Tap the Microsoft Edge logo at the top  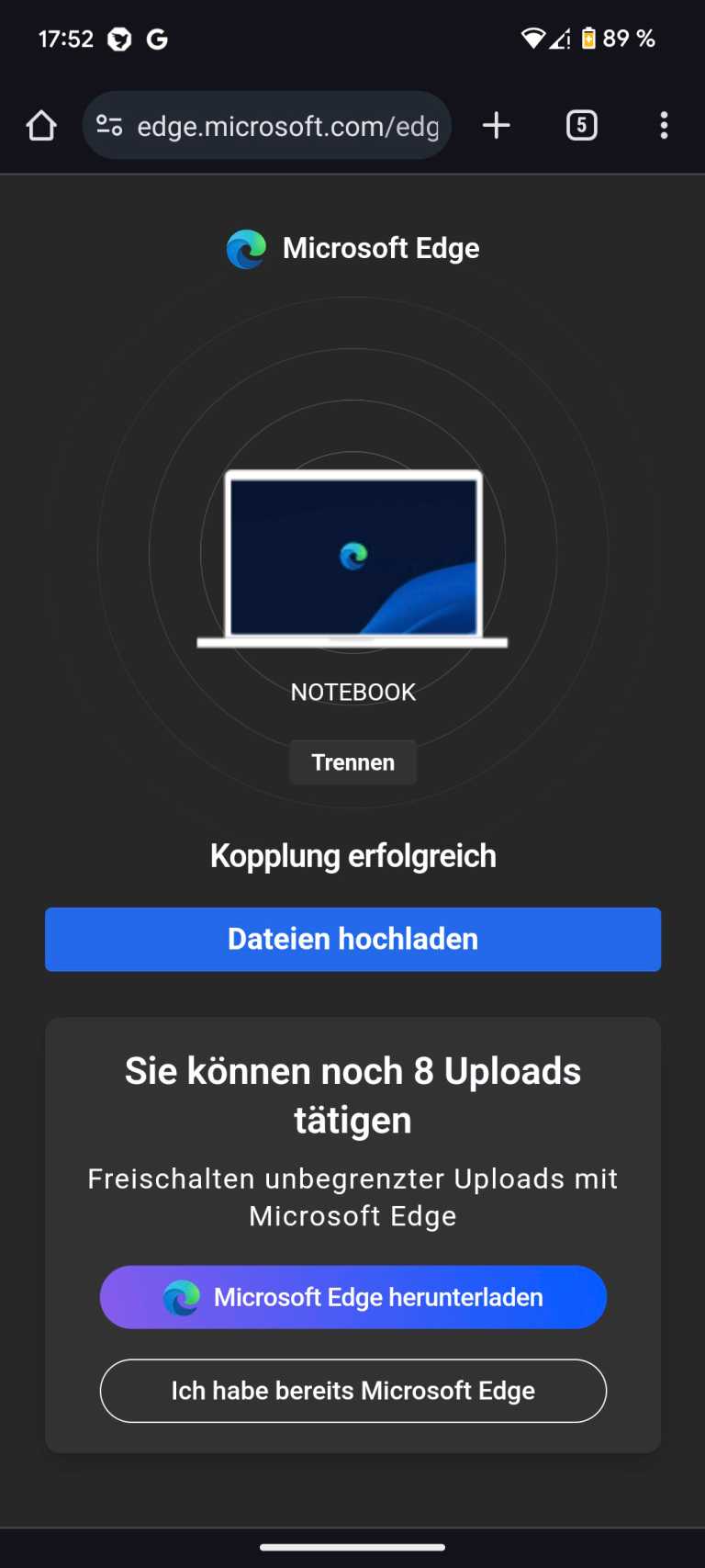(244, 247)
